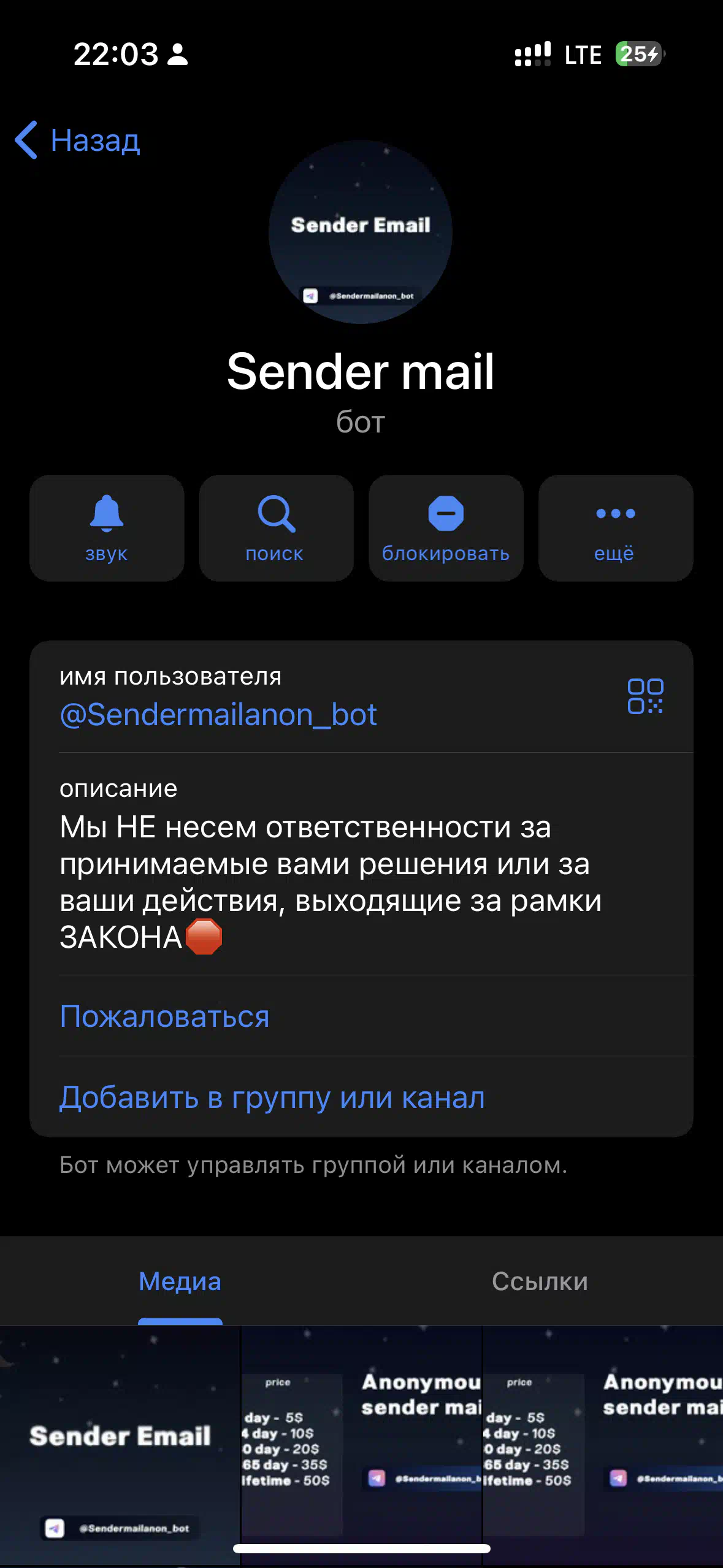723x1568 pixels.
Task: Switch to the Ссылки tab
Action: (x=540, y=1282)
